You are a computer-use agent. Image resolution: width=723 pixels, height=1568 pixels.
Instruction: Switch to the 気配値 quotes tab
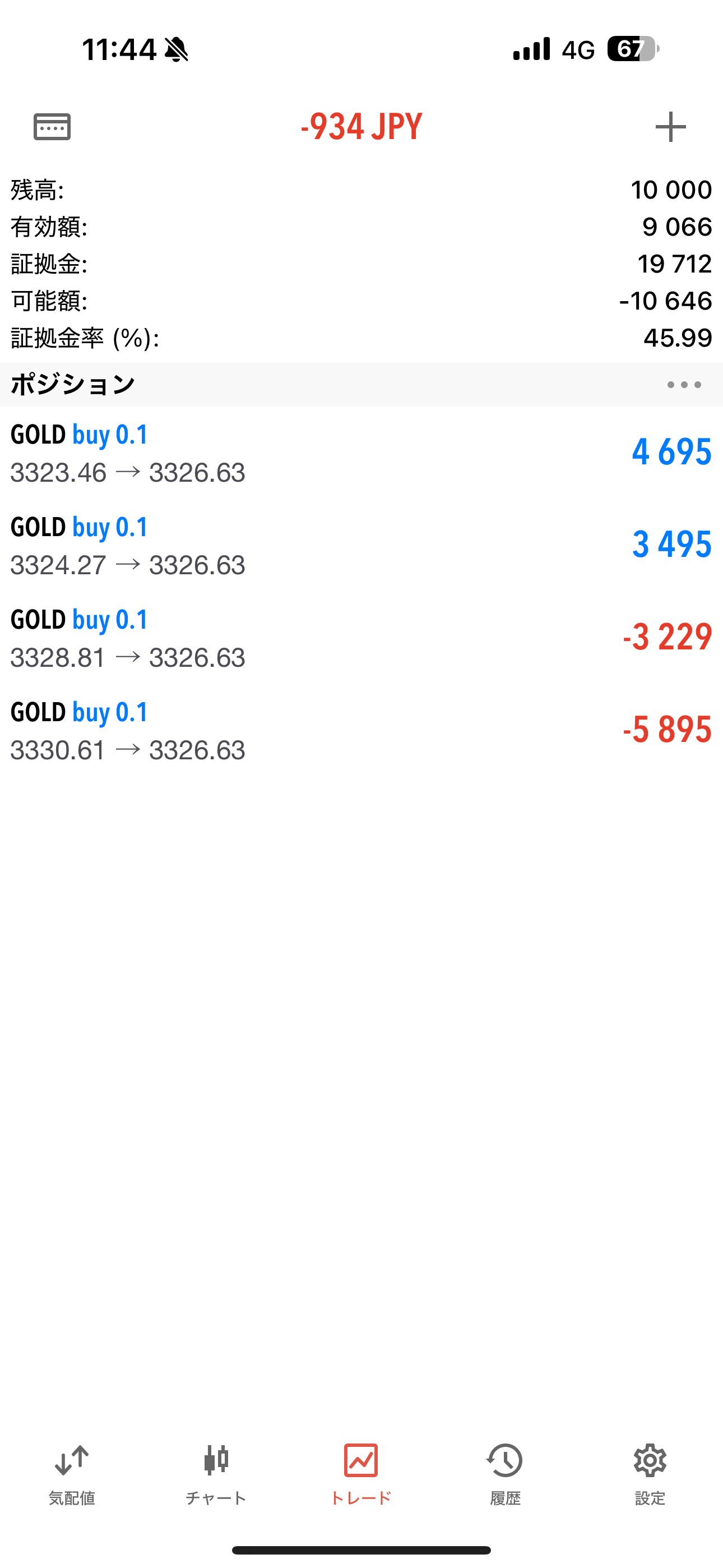click(72, 1474)
